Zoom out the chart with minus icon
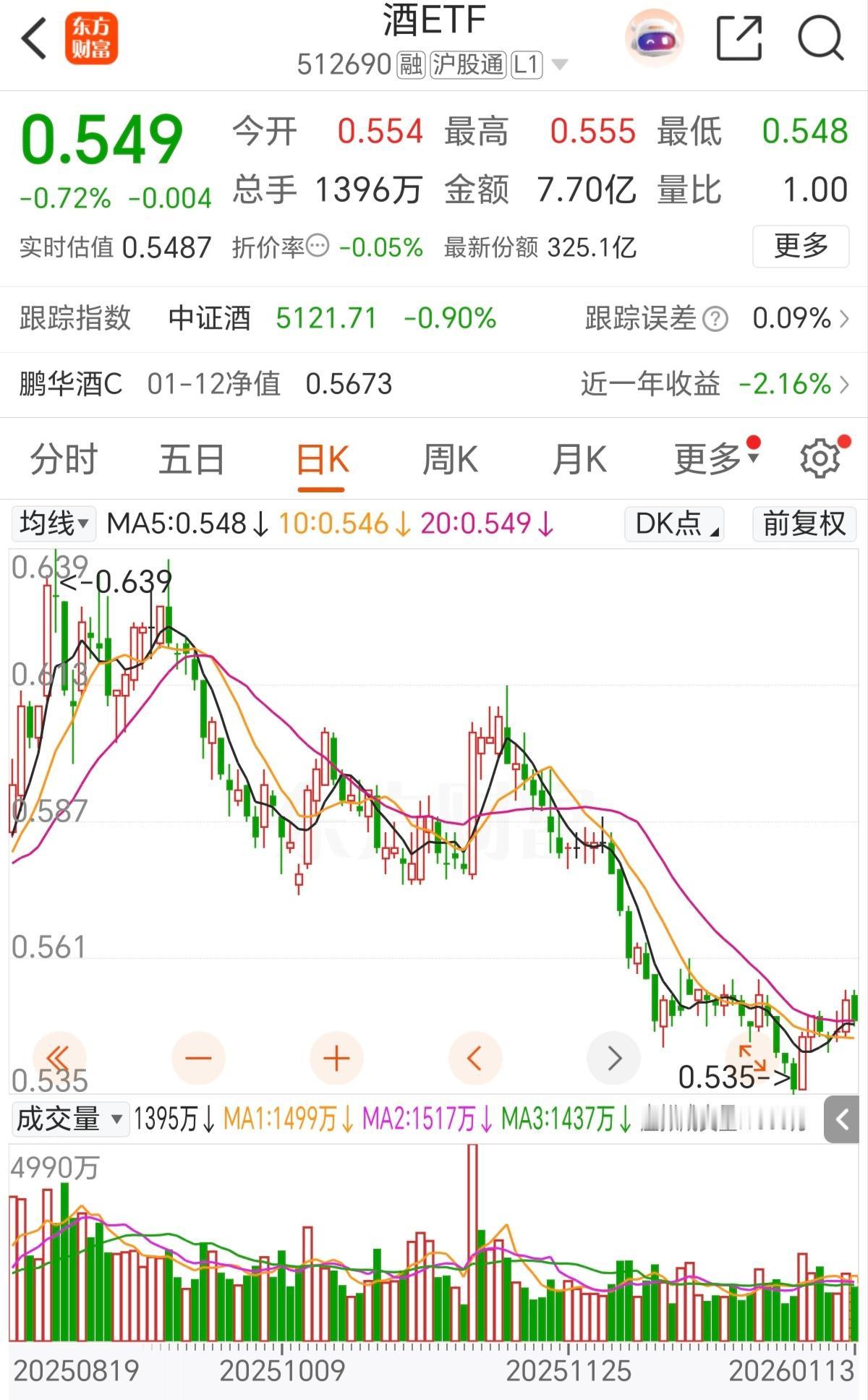The image size is (868, 1400). point(197,1058)
